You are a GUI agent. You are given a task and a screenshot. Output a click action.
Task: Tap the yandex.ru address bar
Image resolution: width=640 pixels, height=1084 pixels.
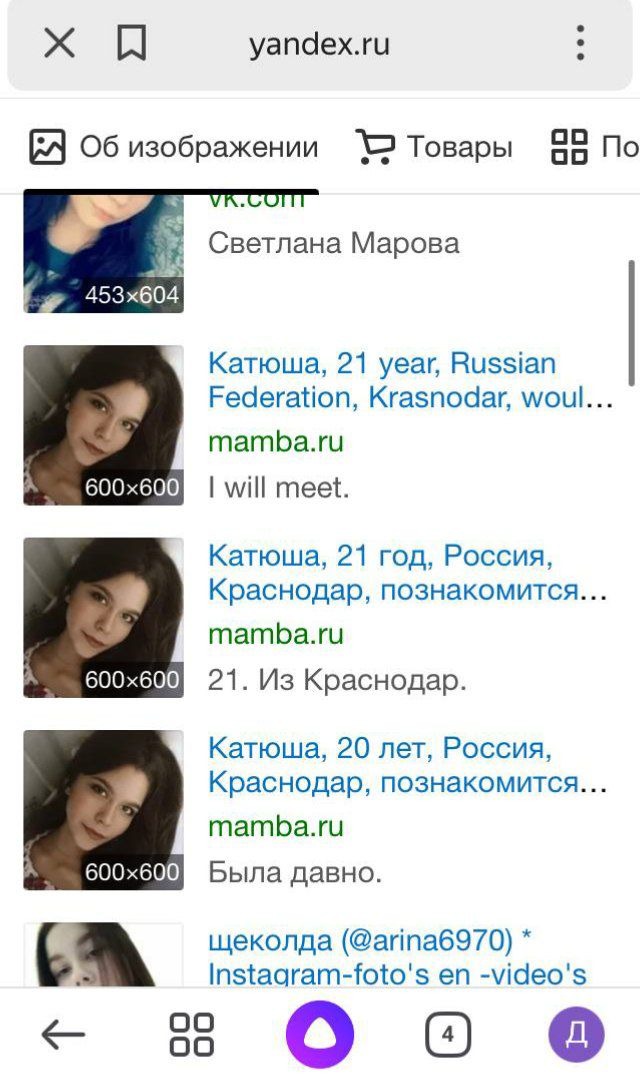point(319,44)
